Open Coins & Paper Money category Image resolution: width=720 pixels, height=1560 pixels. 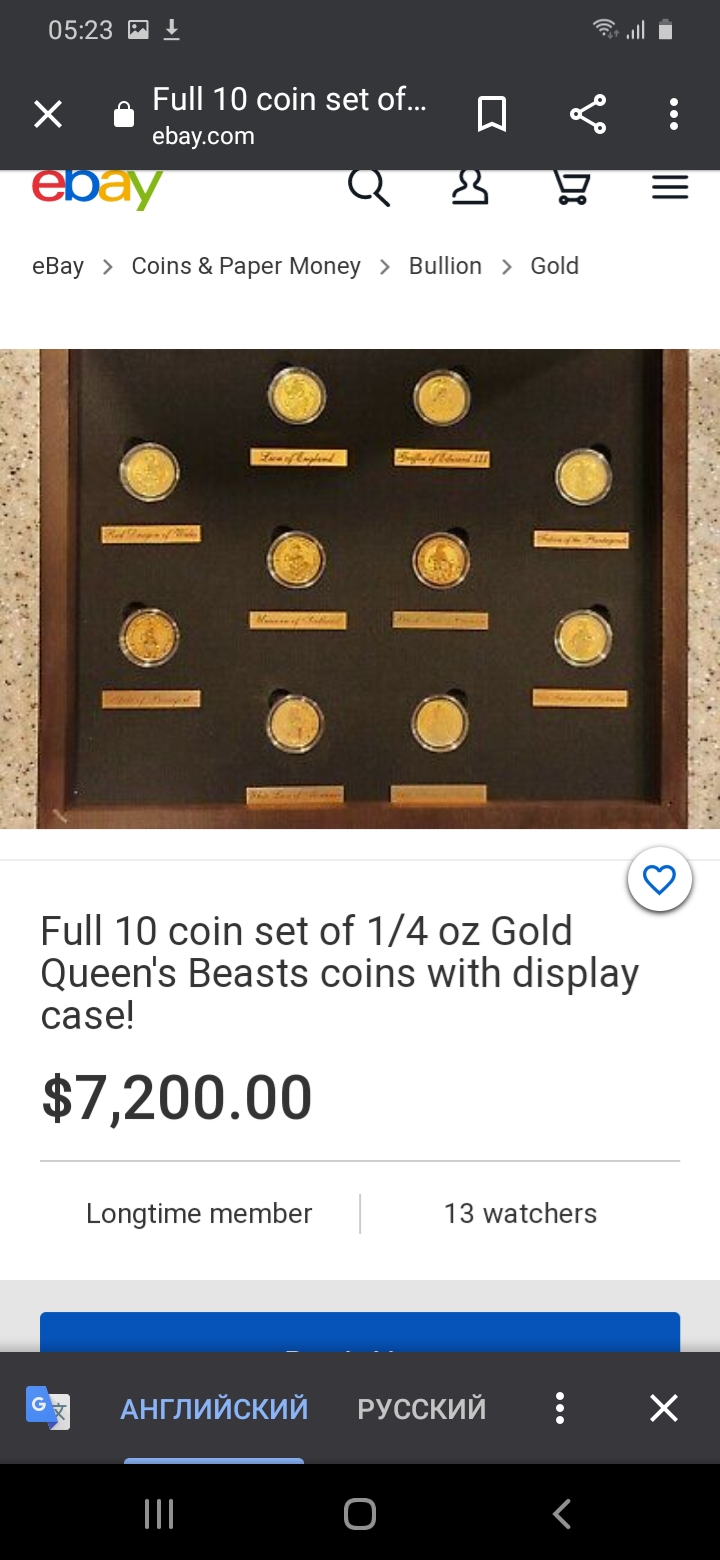coord(246,266)
